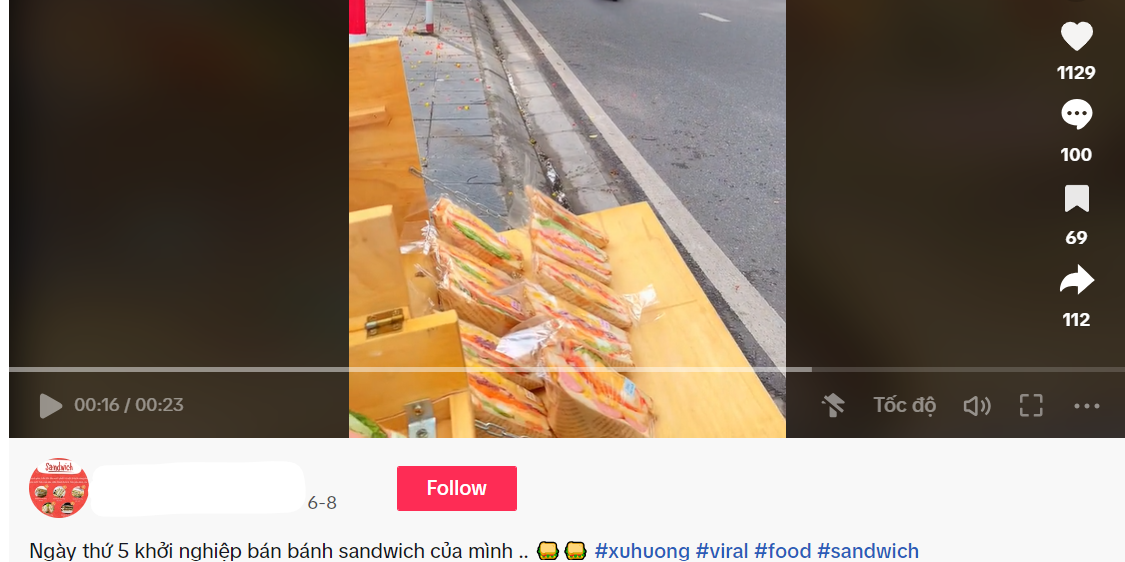Open the comments on this video
This screenshot has width=1125, height=562.
point(1076,116)
